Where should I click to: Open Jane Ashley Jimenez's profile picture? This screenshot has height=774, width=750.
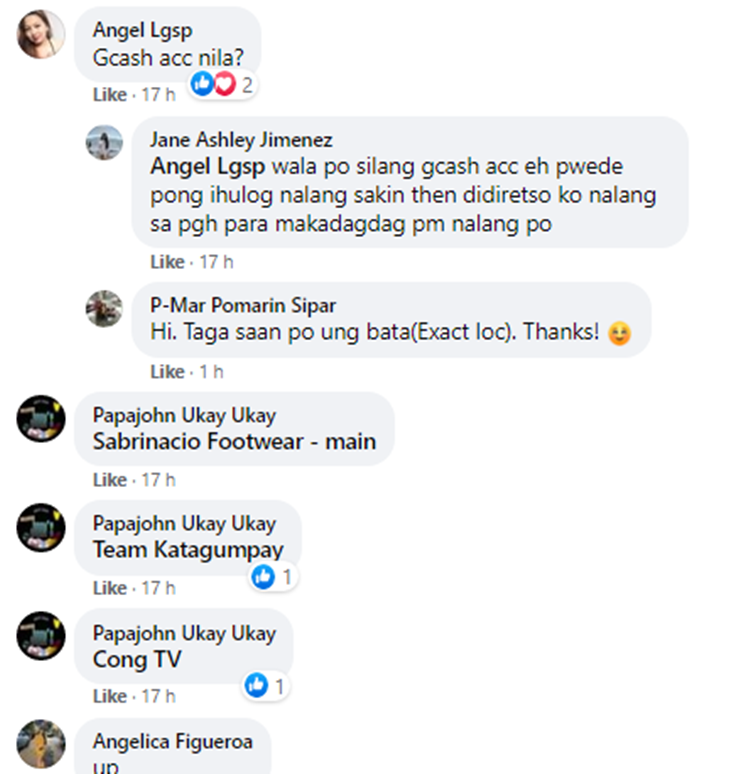pos(104,144)
